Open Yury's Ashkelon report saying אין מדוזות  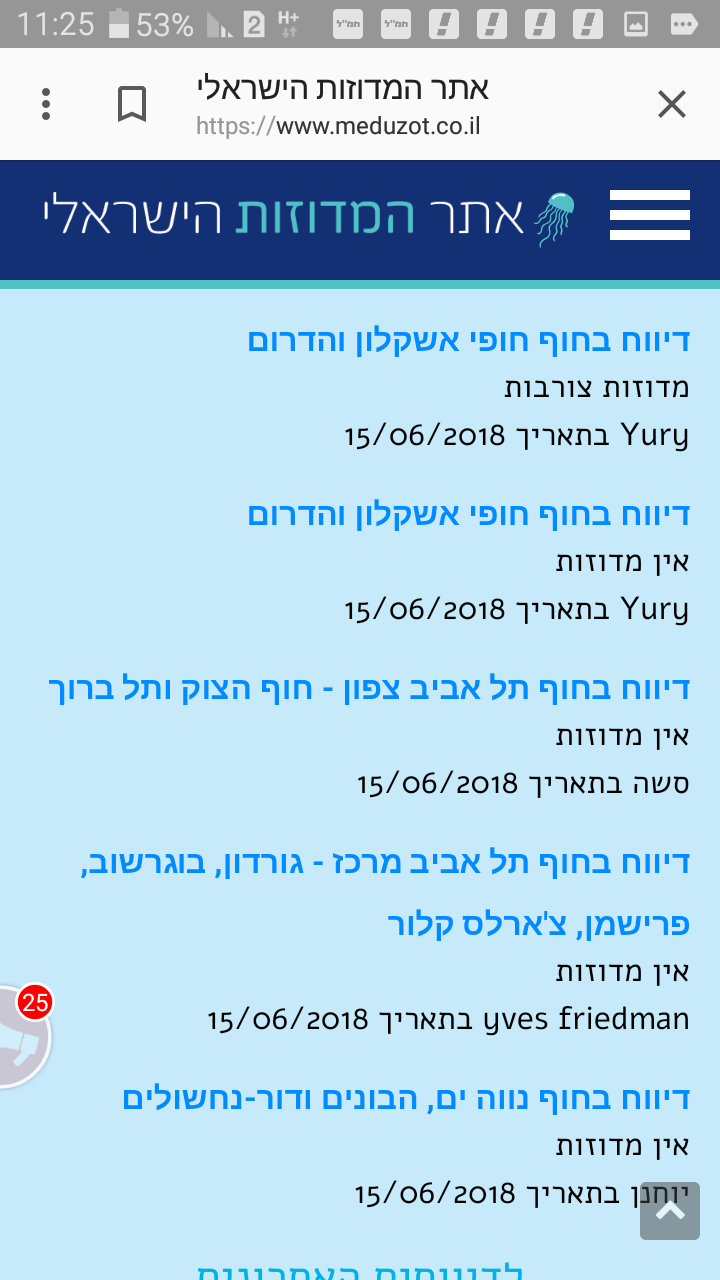(x=468, y=514)
